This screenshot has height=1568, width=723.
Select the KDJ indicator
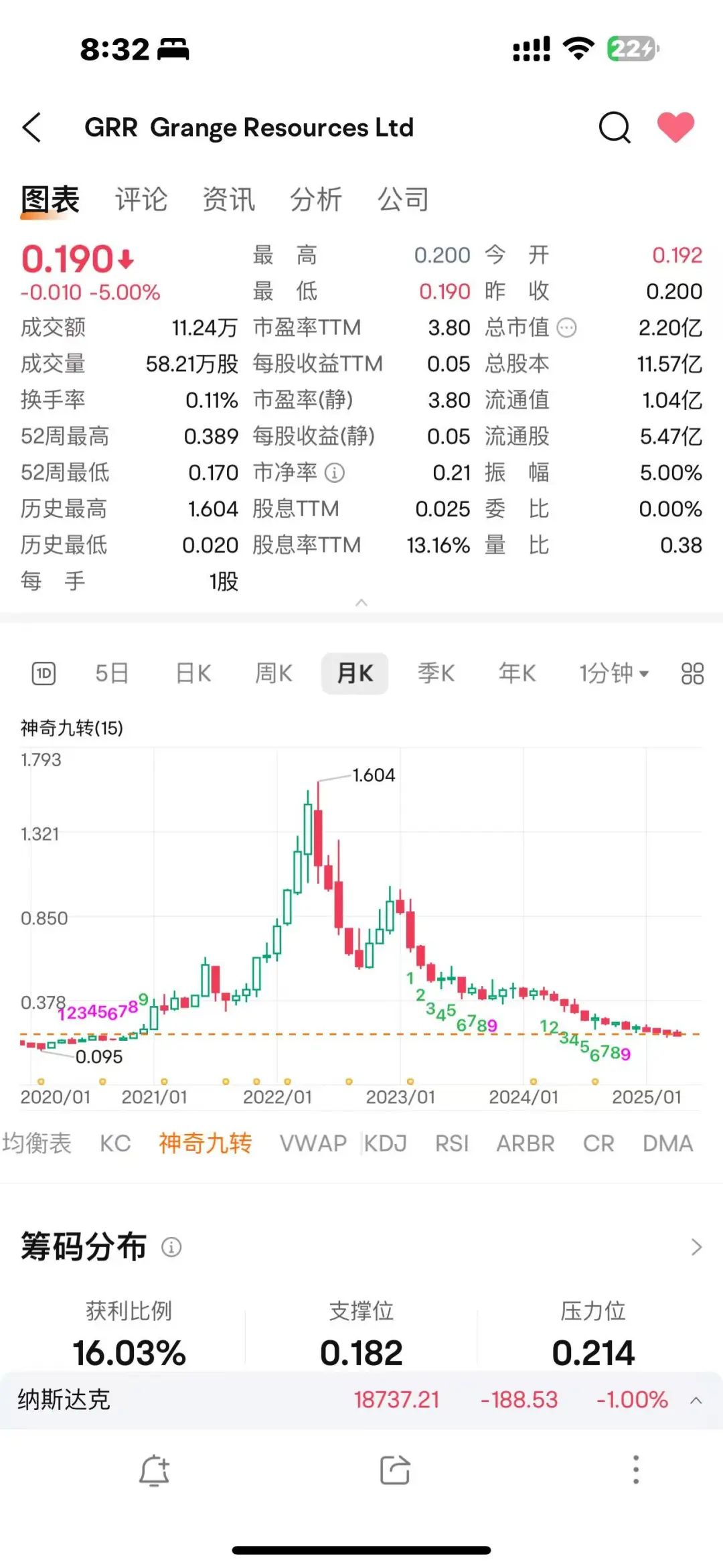pyautogui.click(x=386, y=1143)
